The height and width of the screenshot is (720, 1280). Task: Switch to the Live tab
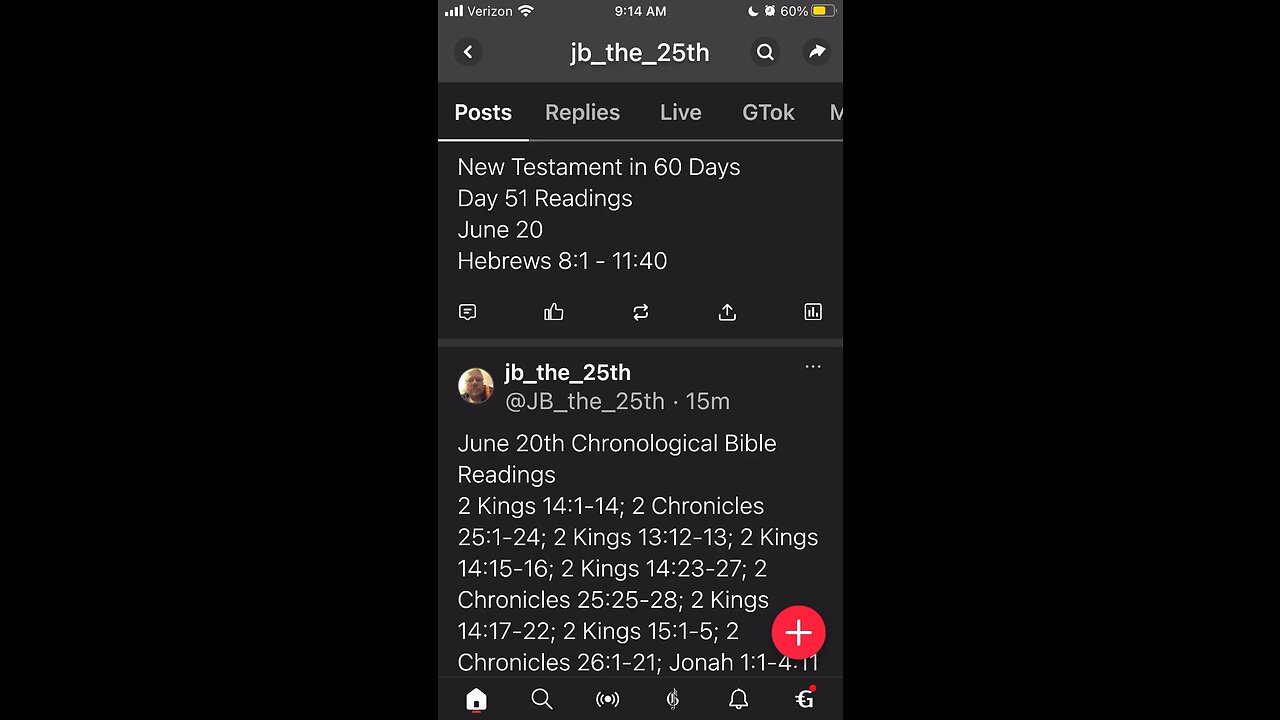click(680, 113)
